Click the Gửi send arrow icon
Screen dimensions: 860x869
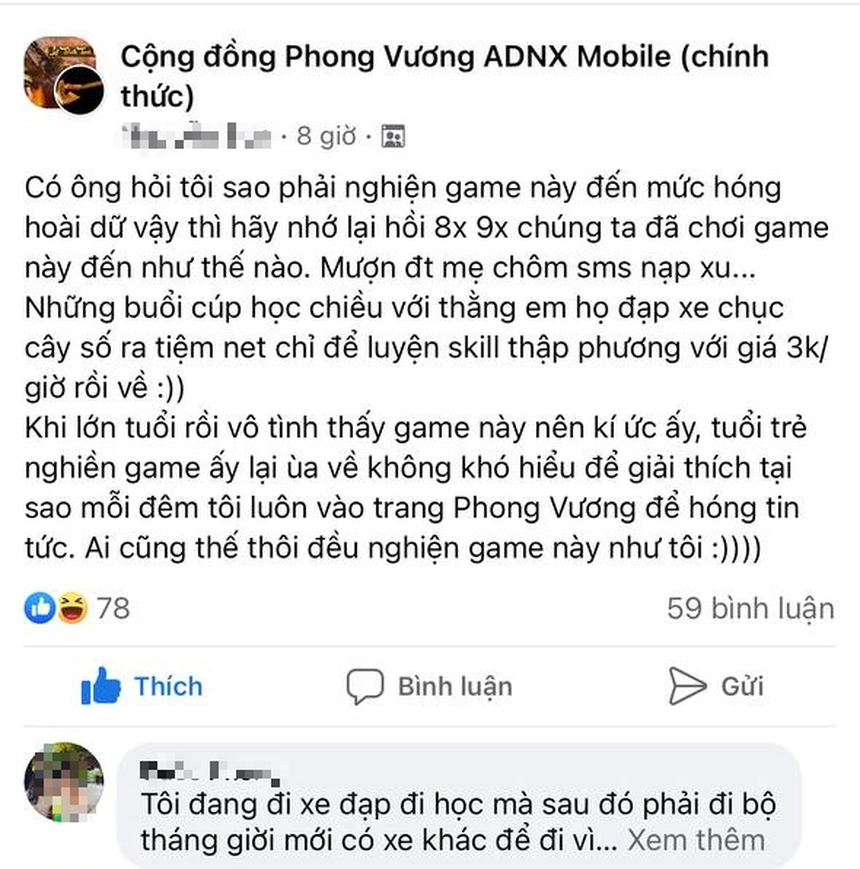[686, 686]
